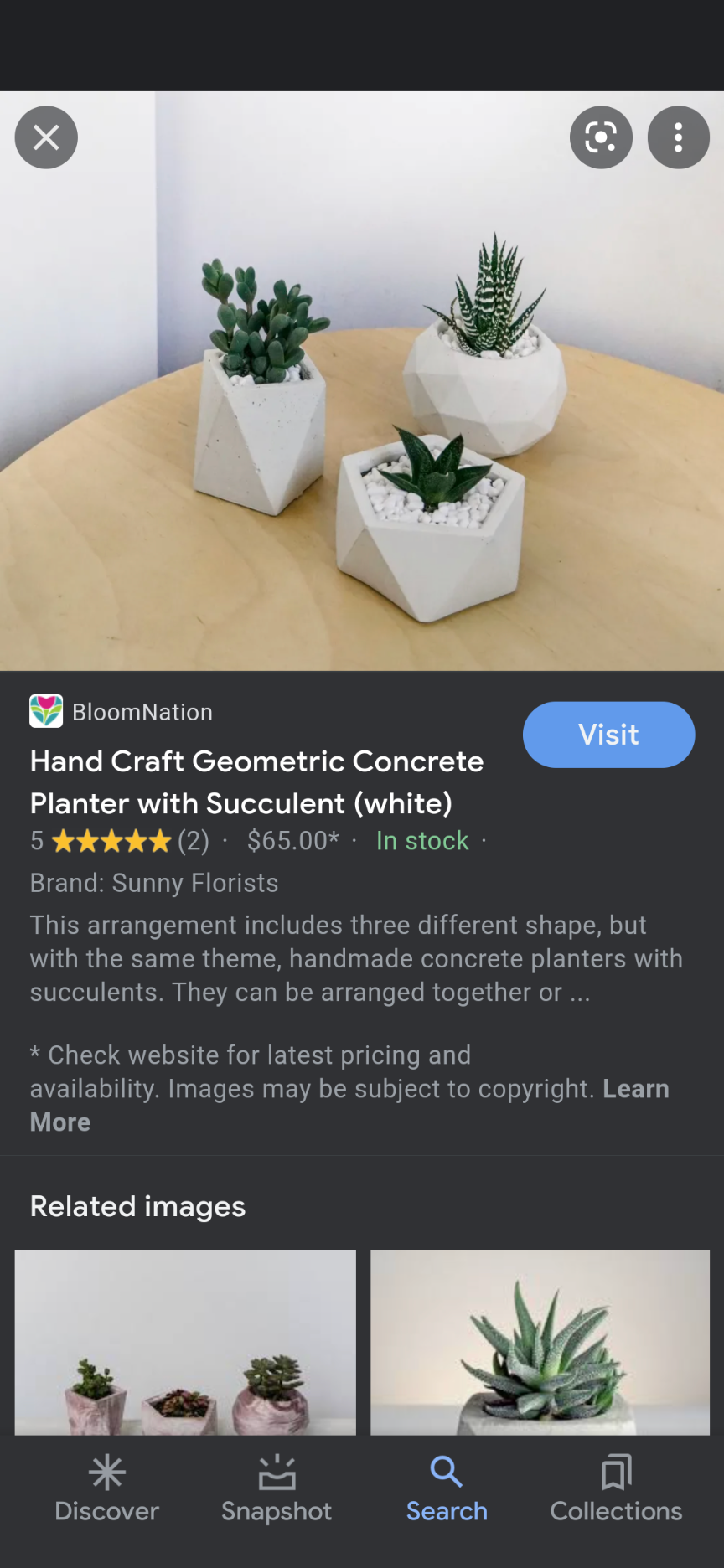Select the Search tab

(447, 1490)
